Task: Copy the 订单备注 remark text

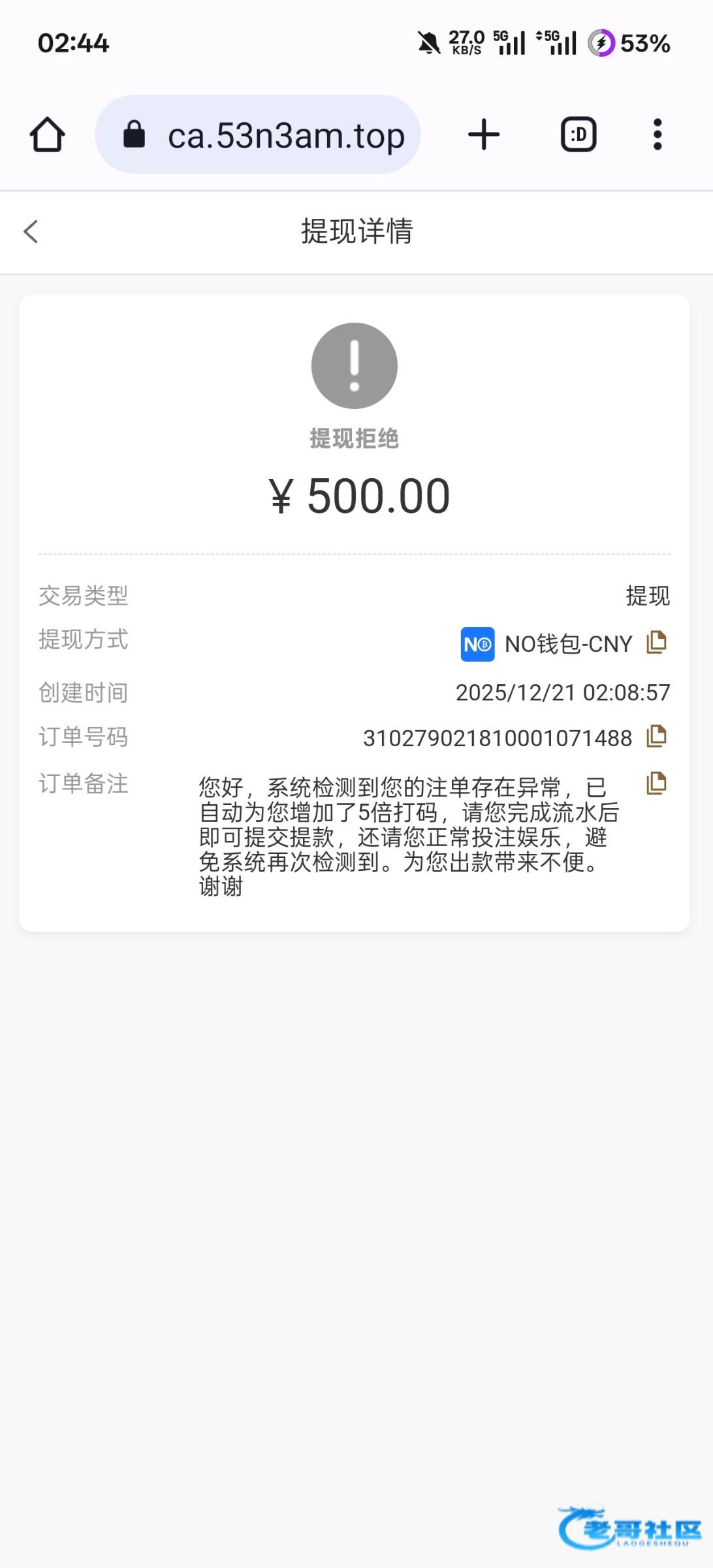Action: tap(656, 783)
